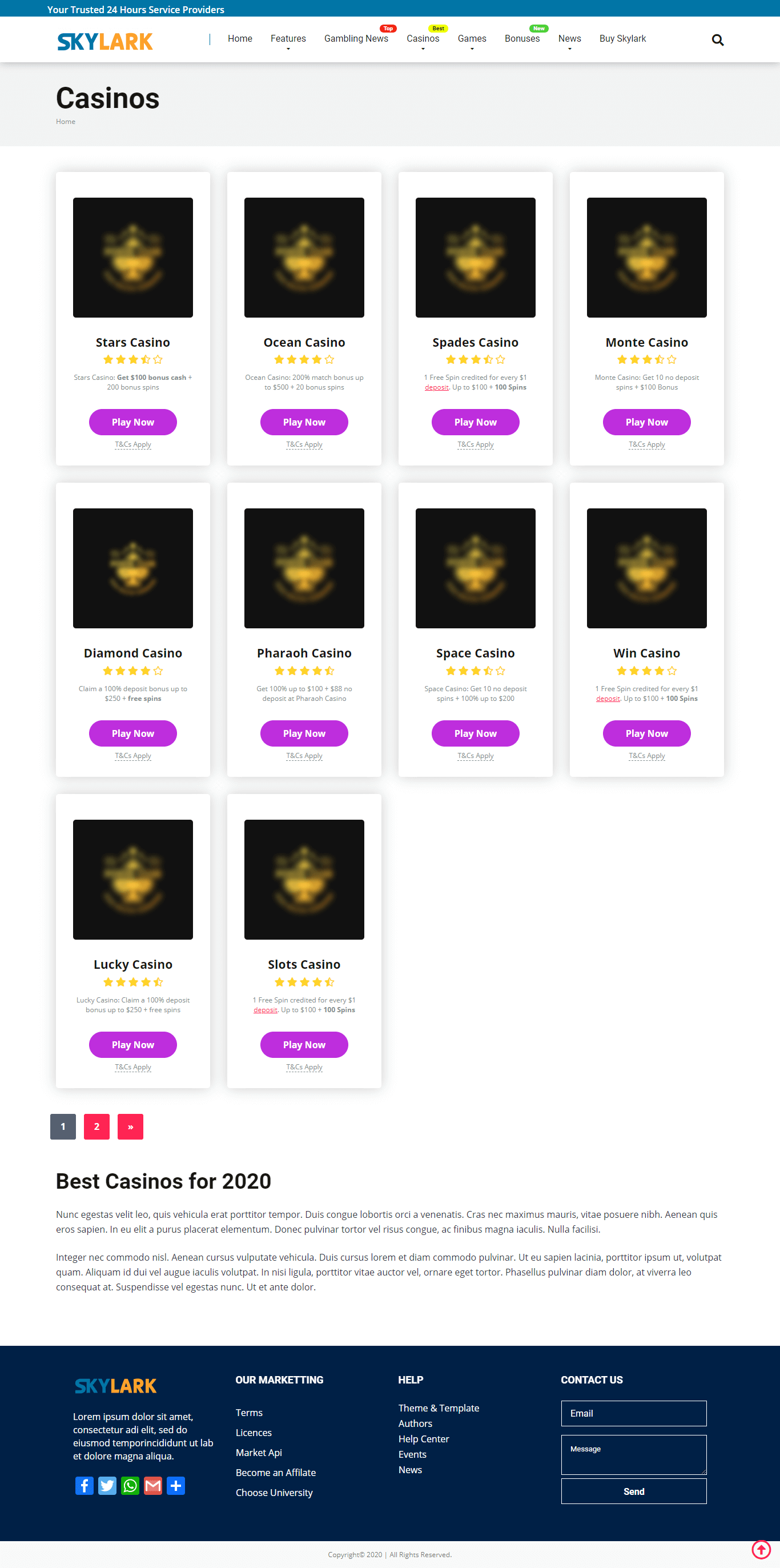Open Buy Skylark link
Screen dimensions: 780x1568
[622, 38]
